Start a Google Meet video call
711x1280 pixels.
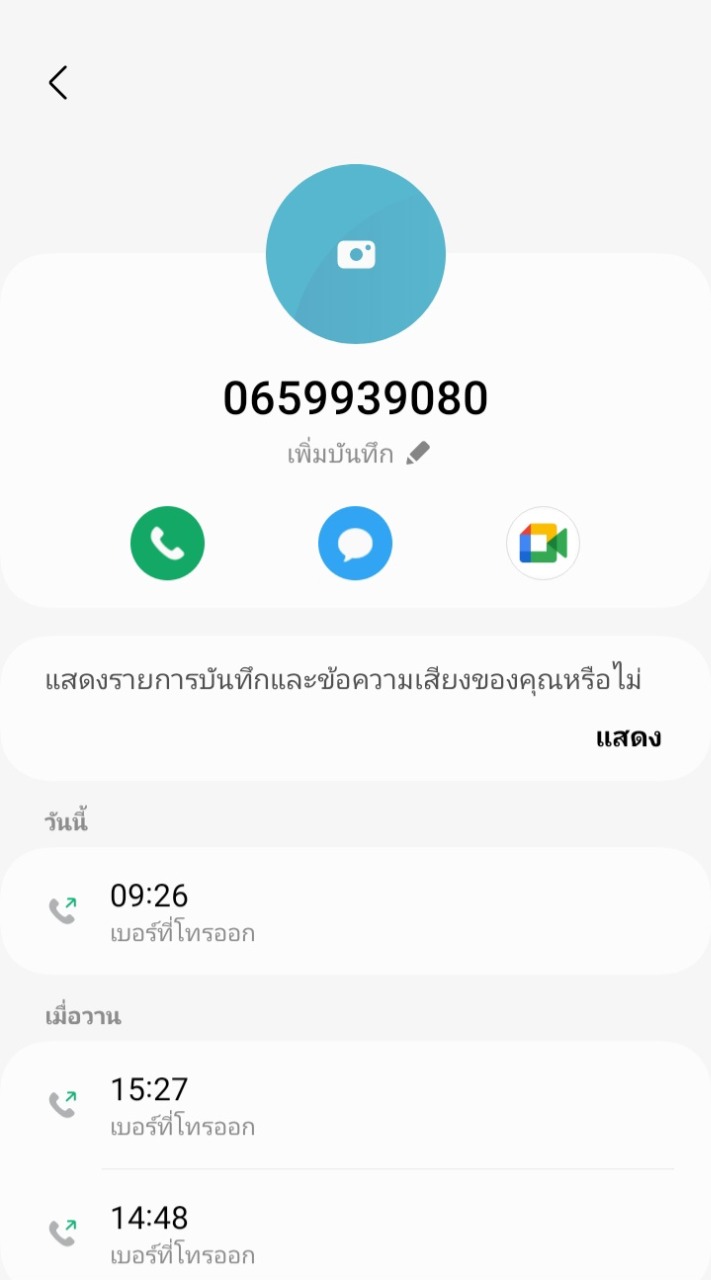coord(543,544)
